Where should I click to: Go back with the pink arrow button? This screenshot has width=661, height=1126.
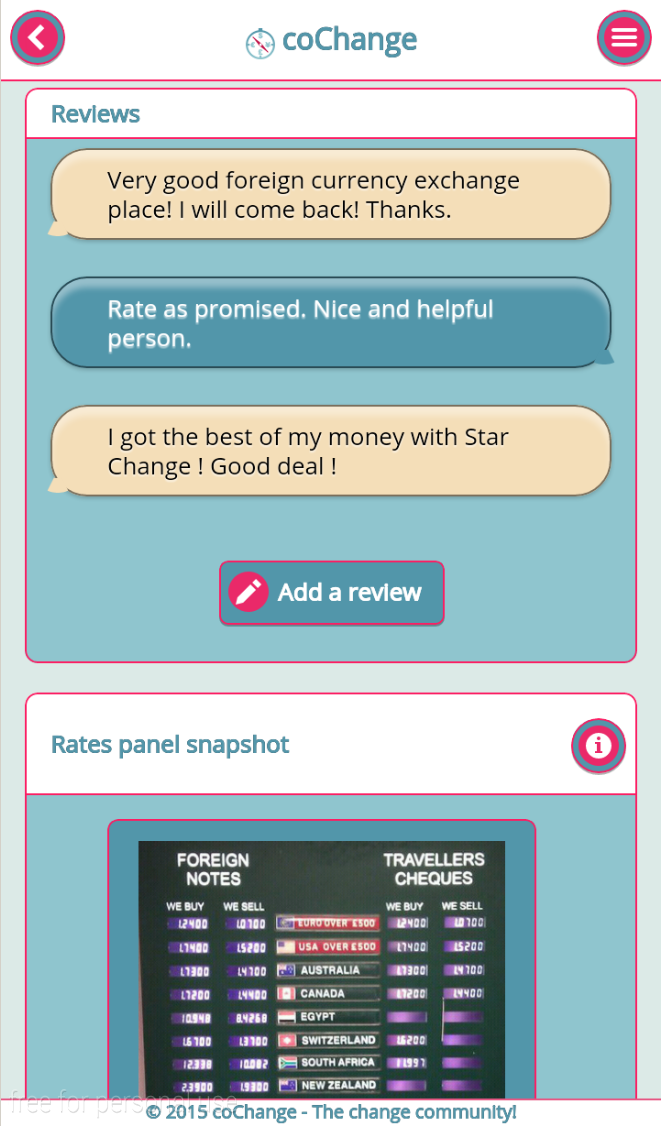[37, 37]
